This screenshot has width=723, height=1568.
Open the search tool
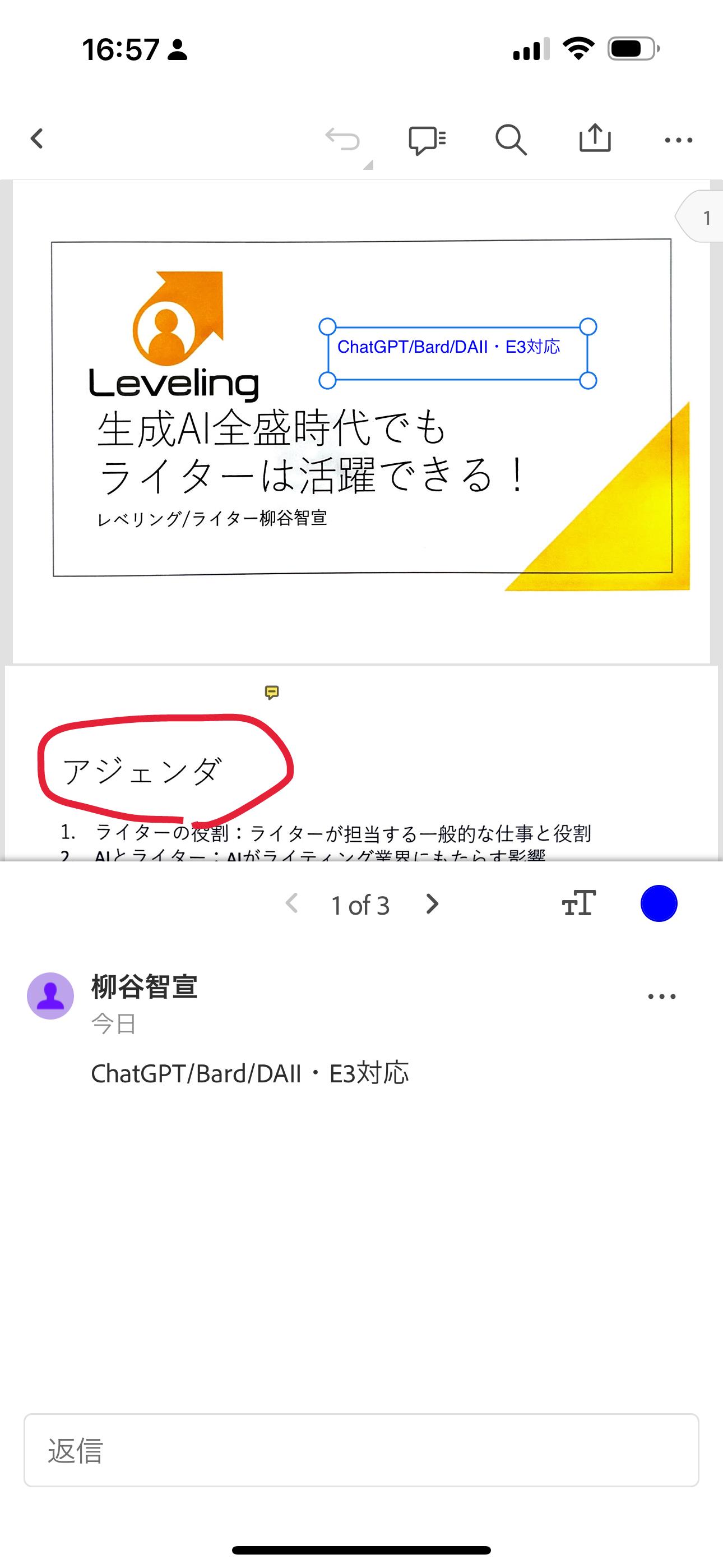[x=511, y=139]
